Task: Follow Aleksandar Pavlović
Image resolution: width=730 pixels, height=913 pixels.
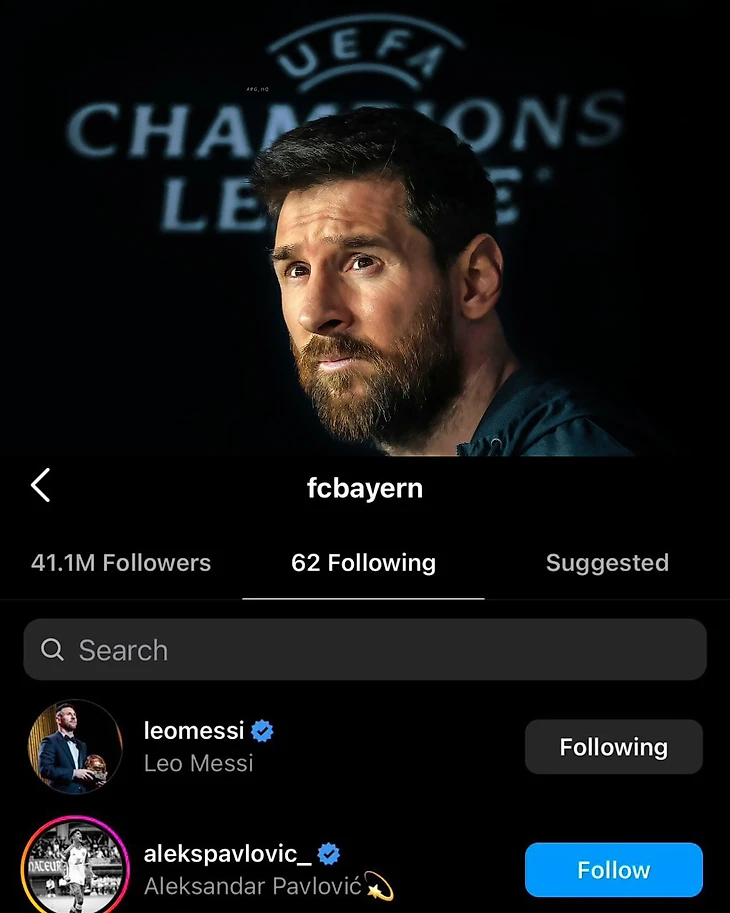Action: (613, 870)
